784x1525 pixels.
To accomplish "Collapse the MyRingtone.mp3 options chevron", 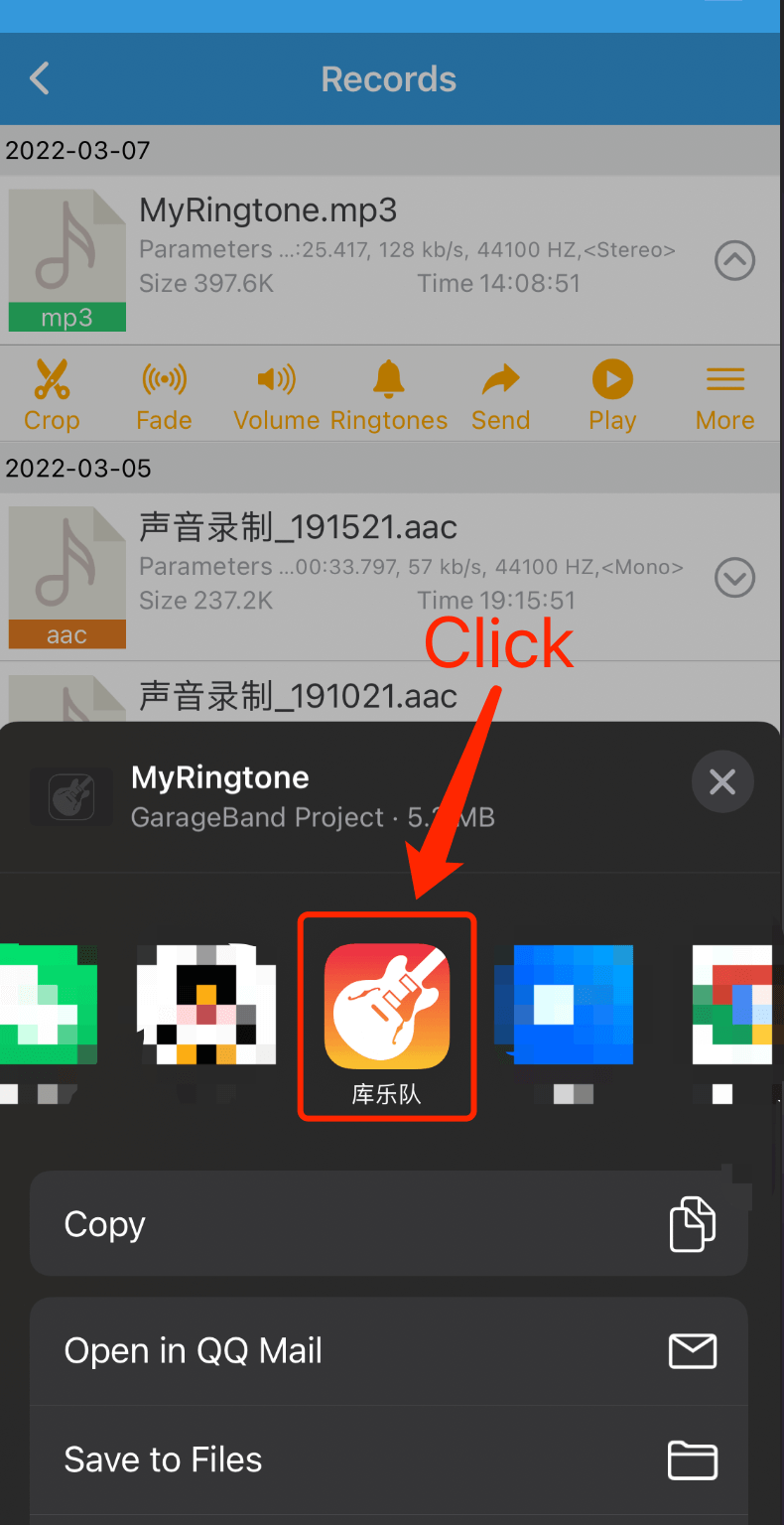I will pyautogui.click(x=734, y=261).
